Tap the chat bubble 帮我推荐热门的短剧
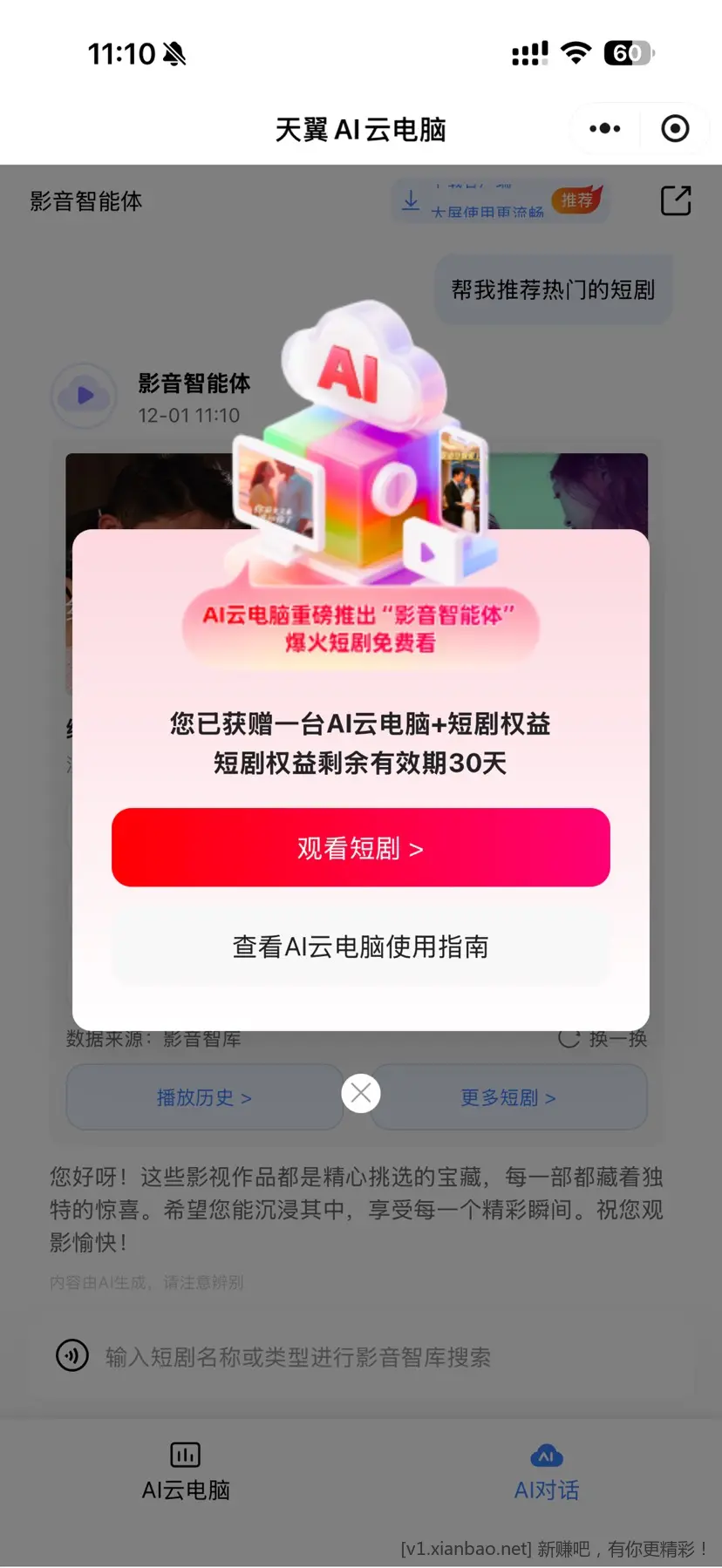 pos(554,288)
